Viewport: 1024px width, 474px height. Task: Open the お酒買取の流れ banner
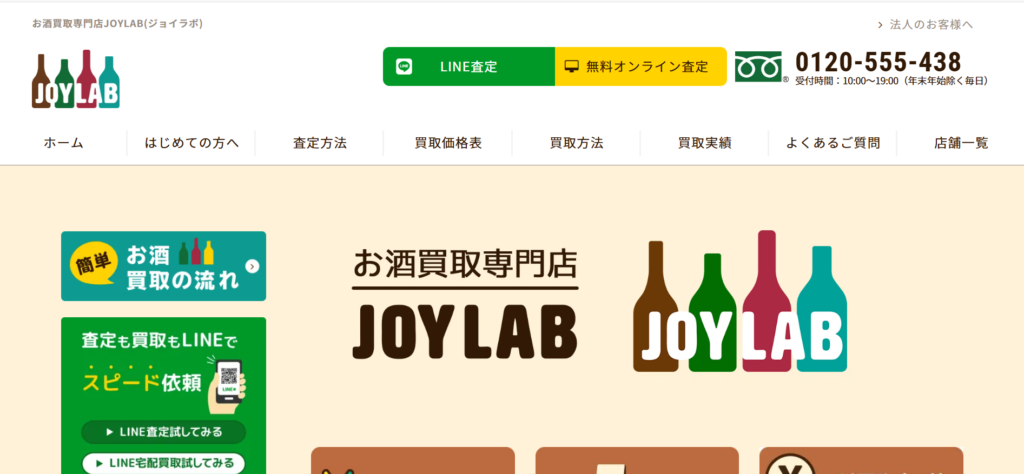pyautogui.click(x=163, y=266)
